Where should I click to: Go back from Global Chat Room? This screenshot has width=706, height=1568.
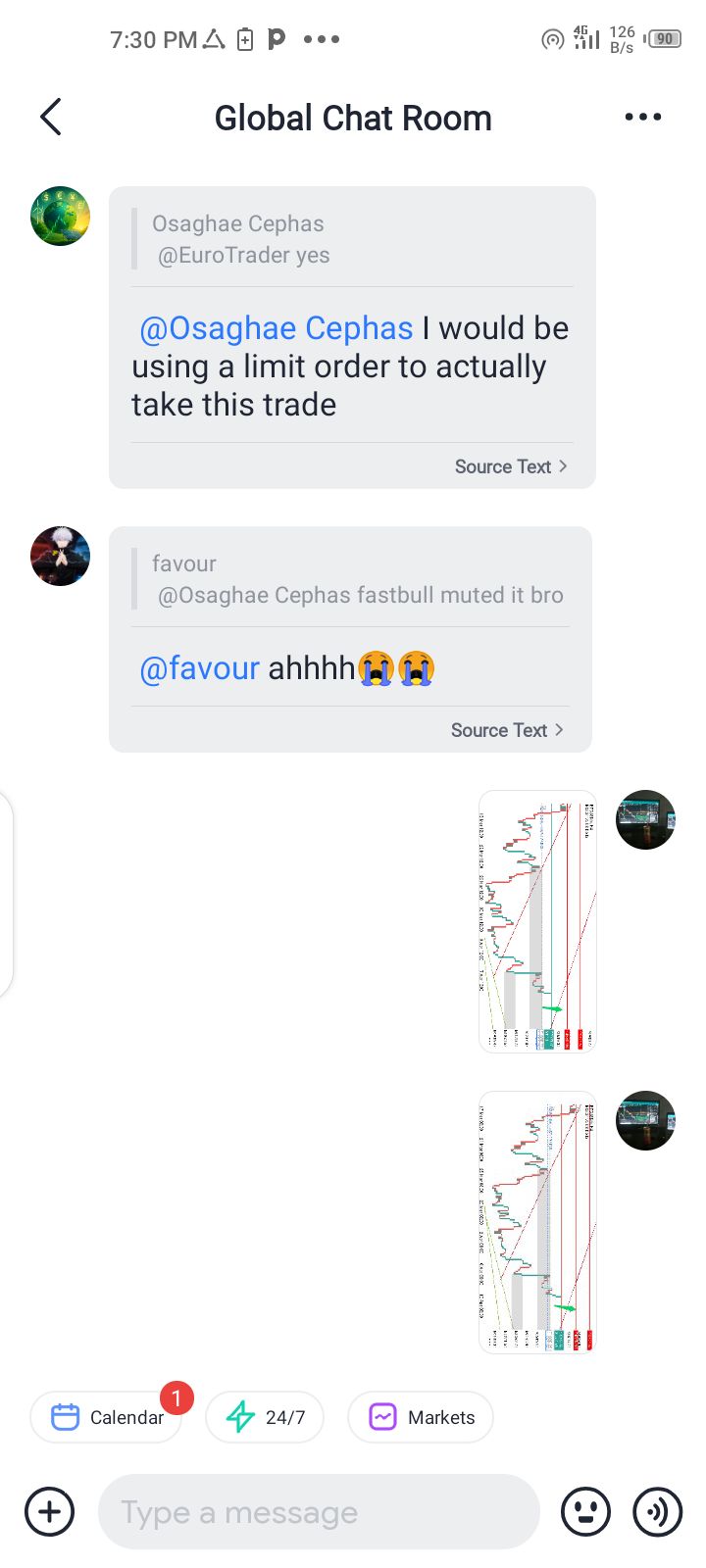click(51, 118)
